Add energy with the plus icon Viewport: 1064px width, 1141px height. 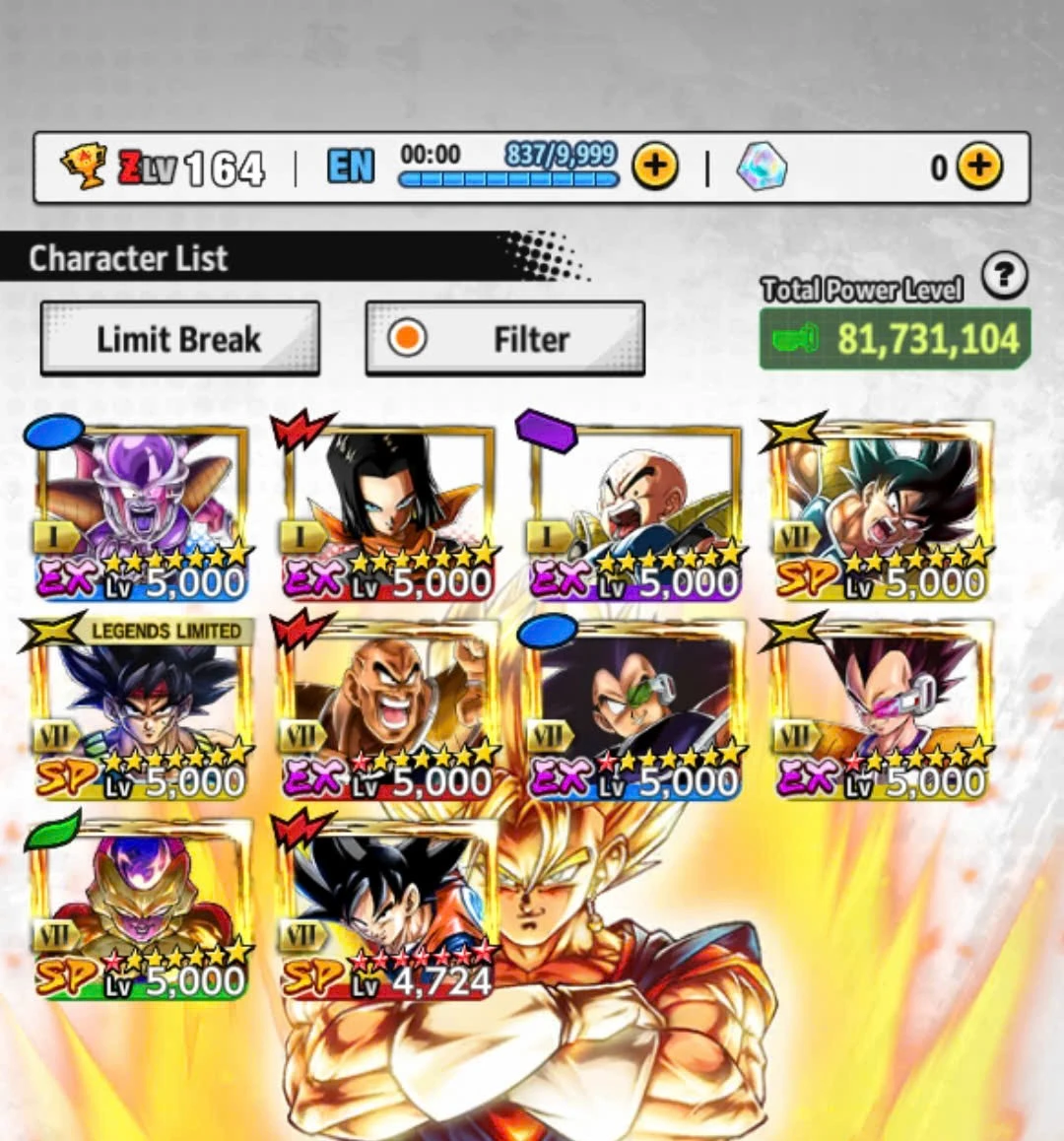pos(655,167)
